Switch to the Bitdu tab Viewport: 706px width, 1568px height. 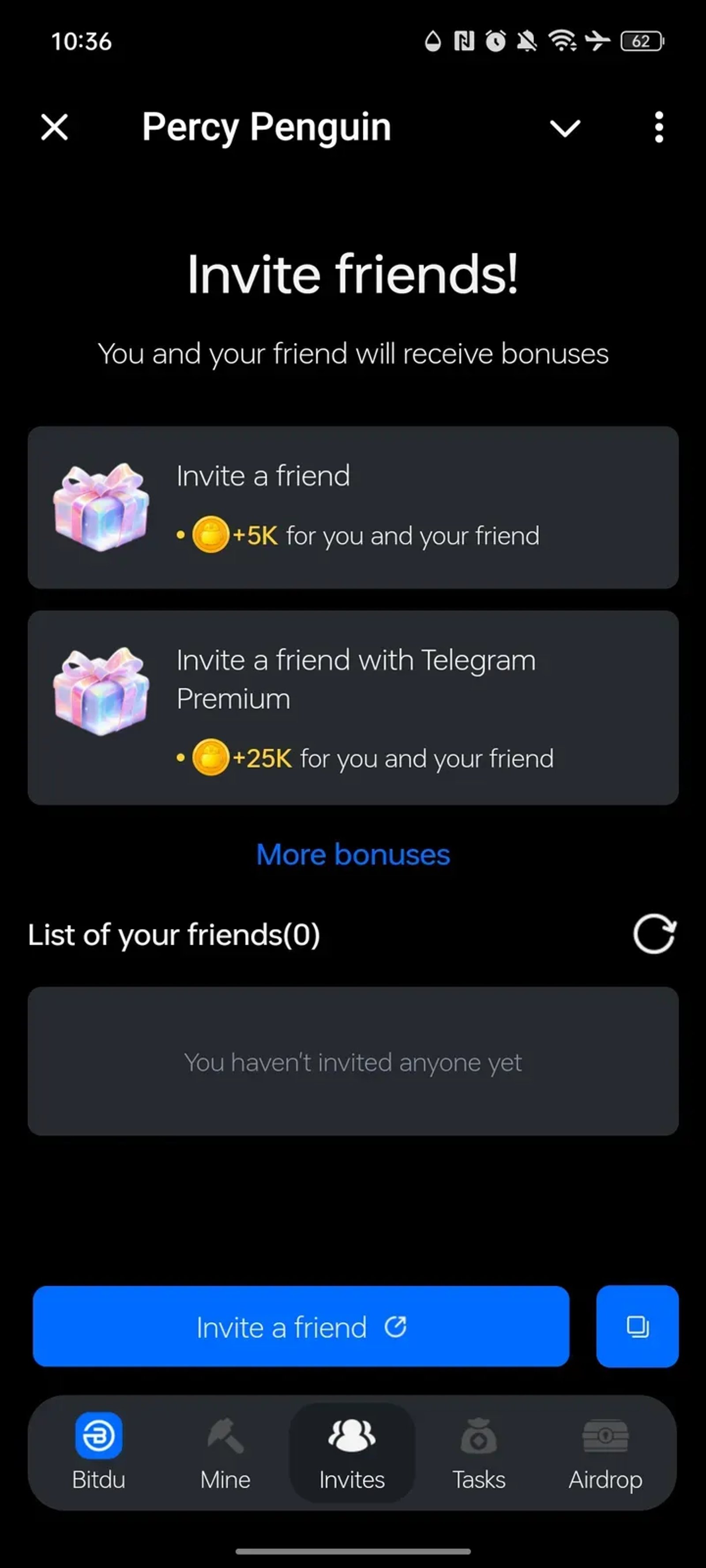tap(99, 1451)
